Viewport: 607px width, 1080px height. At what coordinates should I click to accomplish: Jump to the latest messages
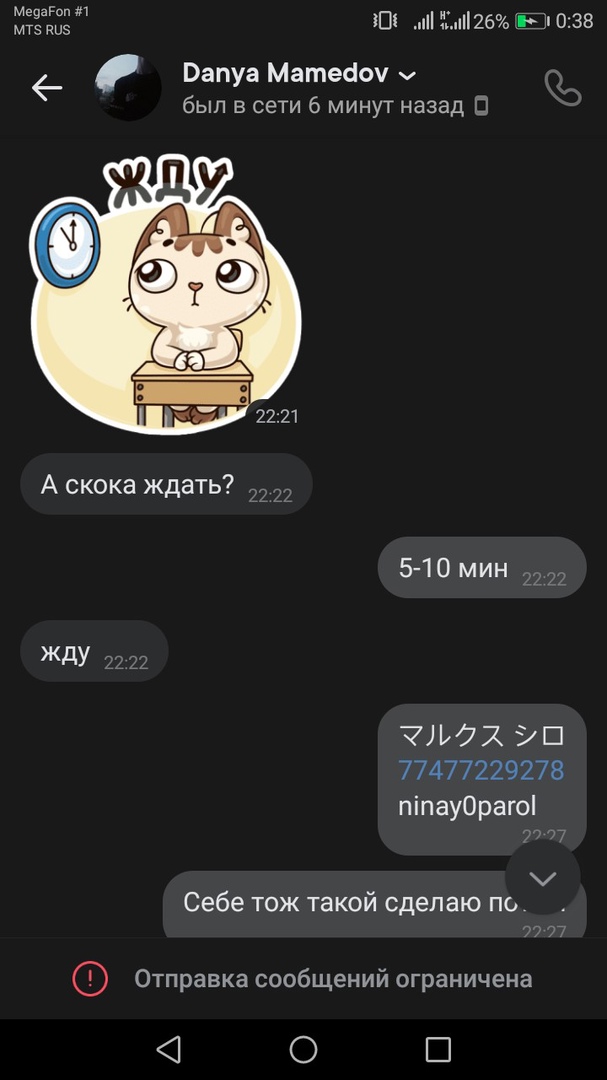[x=542, y=878]
